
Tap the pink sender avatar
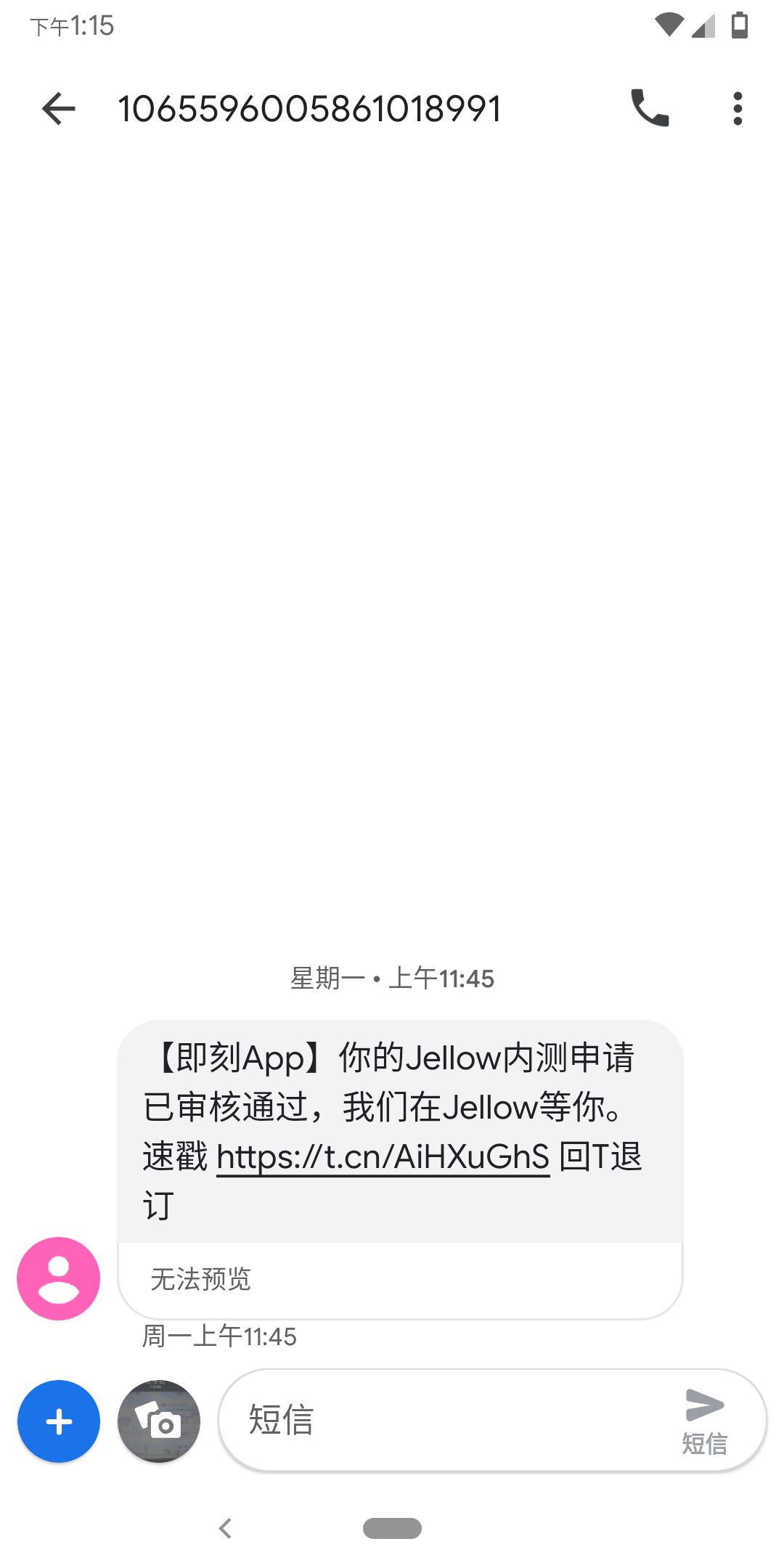click(x=58, y=1278)
